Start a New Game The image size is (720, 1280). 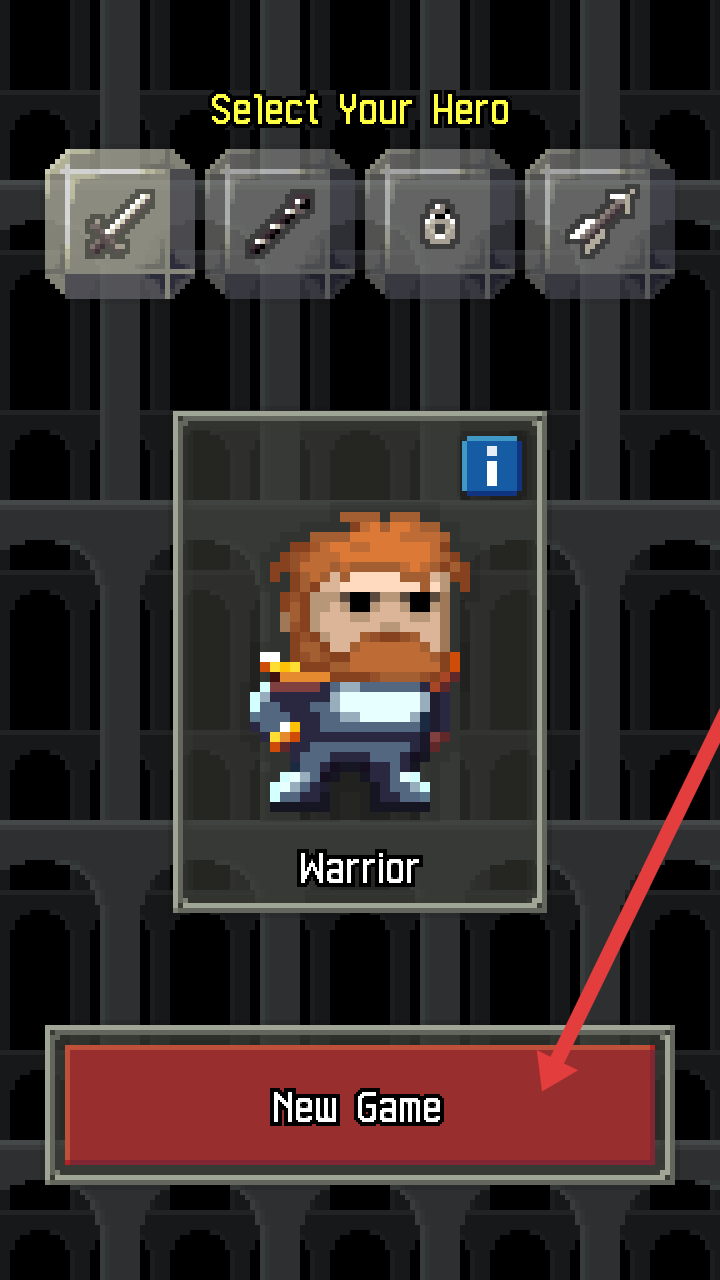click(359, 1106)
